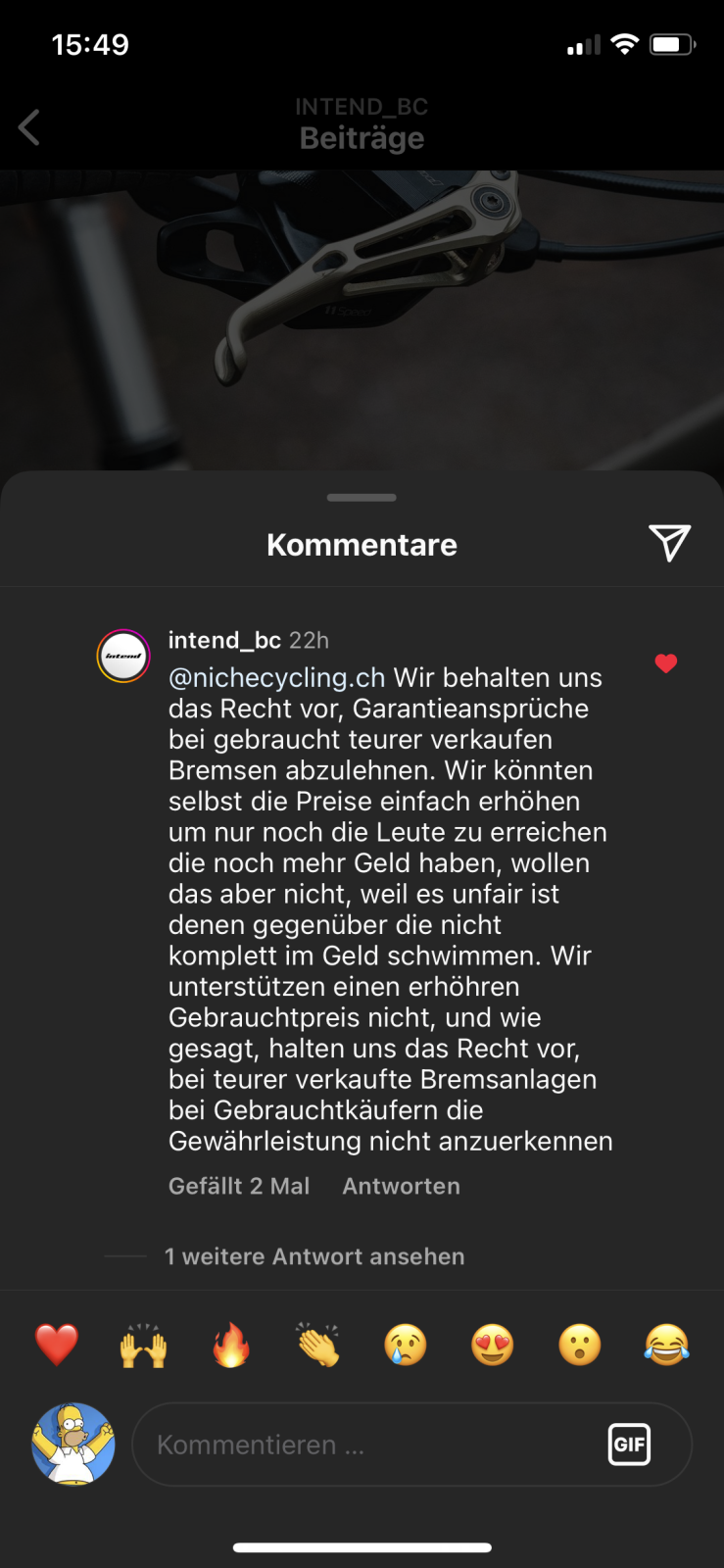View who liked via Gefällt 2 Mal
The height and width of the screenshot is (1568, 724).
pyautogui.click(x=239, y=1186)
